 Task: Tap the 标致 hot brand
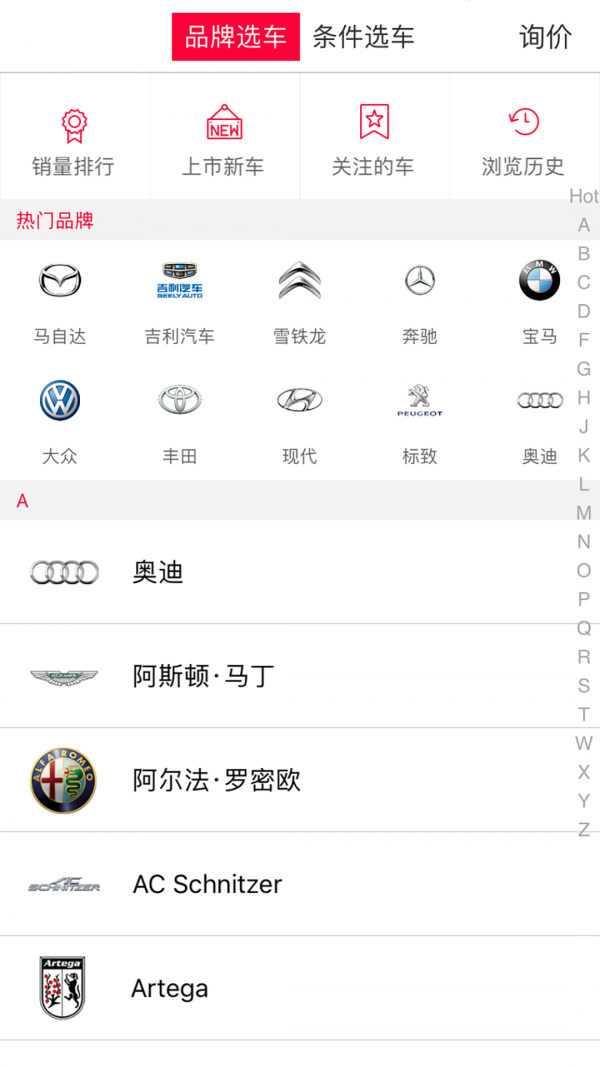click(x=420, y=420)
